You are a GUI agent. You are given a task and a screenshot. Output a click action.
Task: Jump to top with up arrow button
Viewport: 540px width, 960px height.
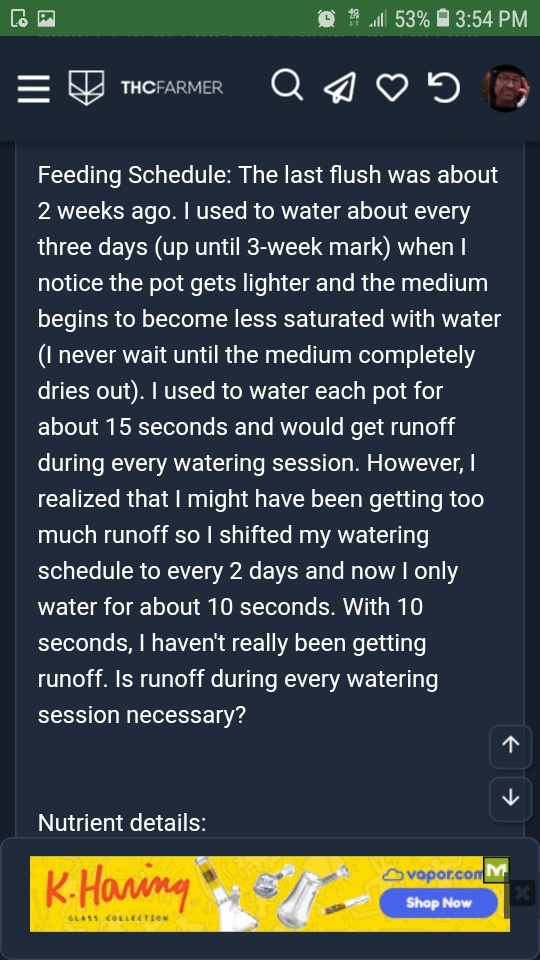[x=511, y=745]
